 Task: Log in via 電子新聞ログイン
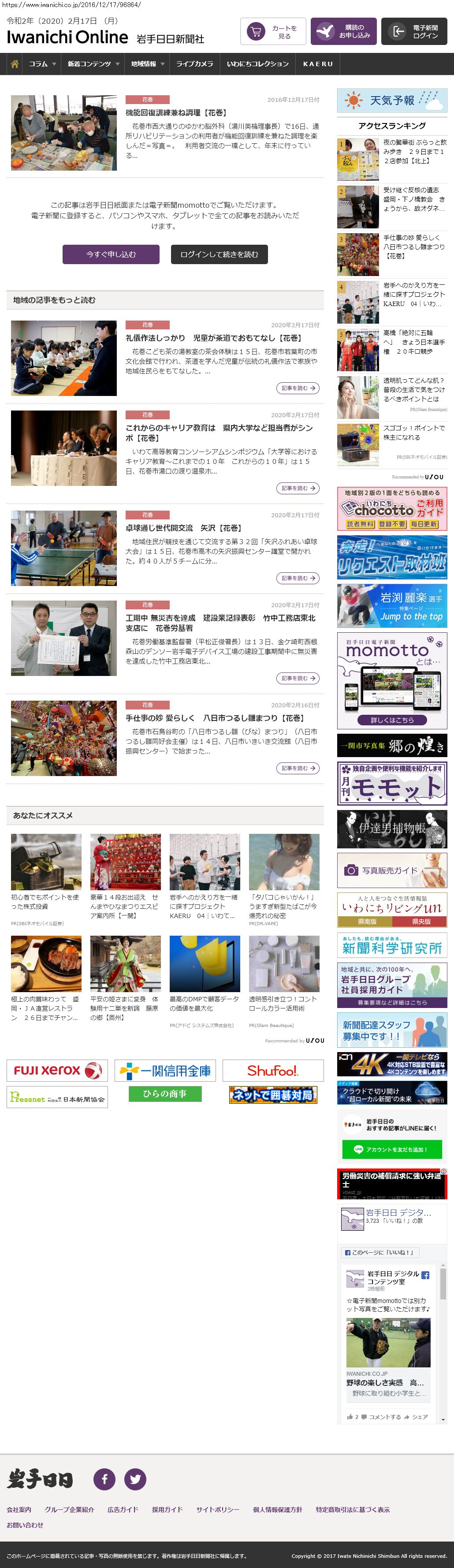(414, 32)
